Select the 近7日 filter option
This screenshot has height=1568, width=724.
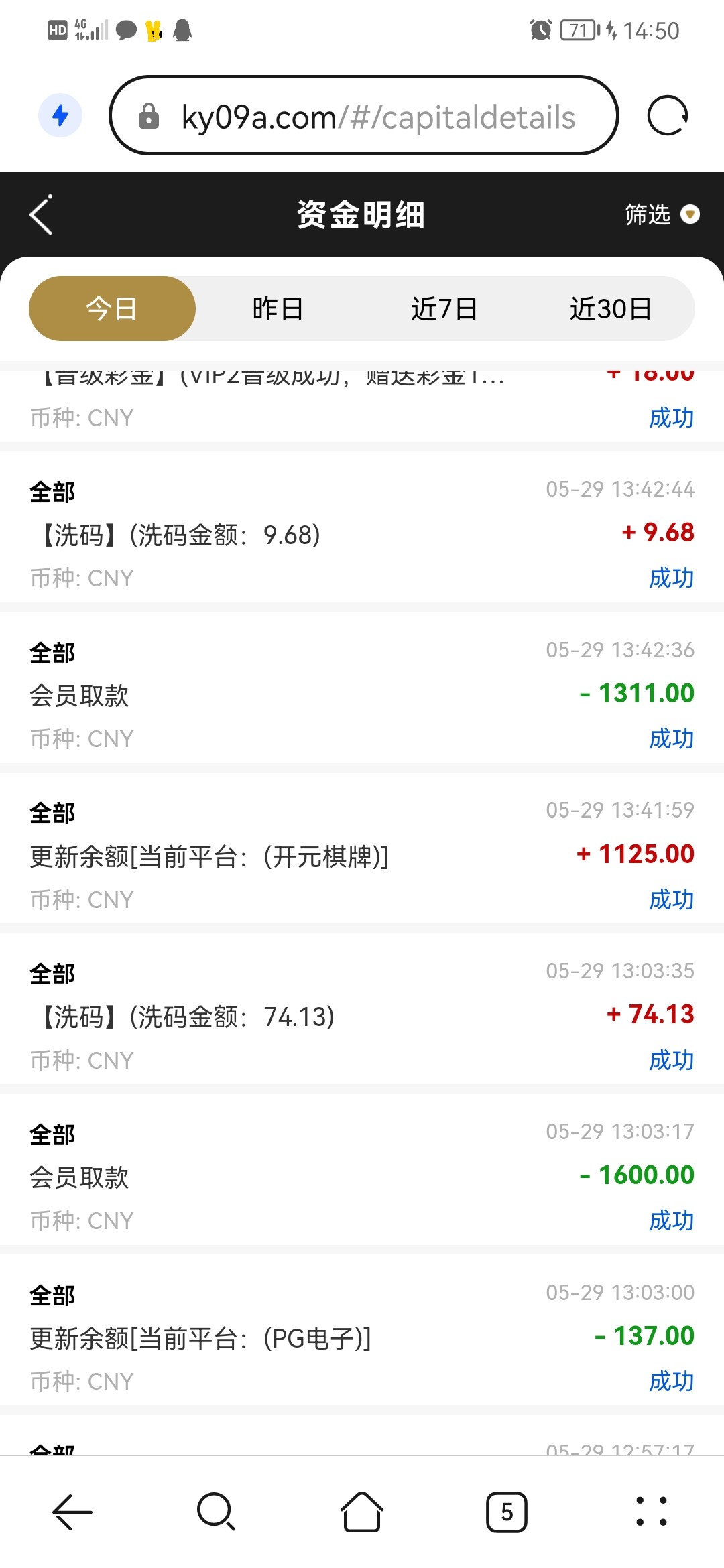point(444,308)
